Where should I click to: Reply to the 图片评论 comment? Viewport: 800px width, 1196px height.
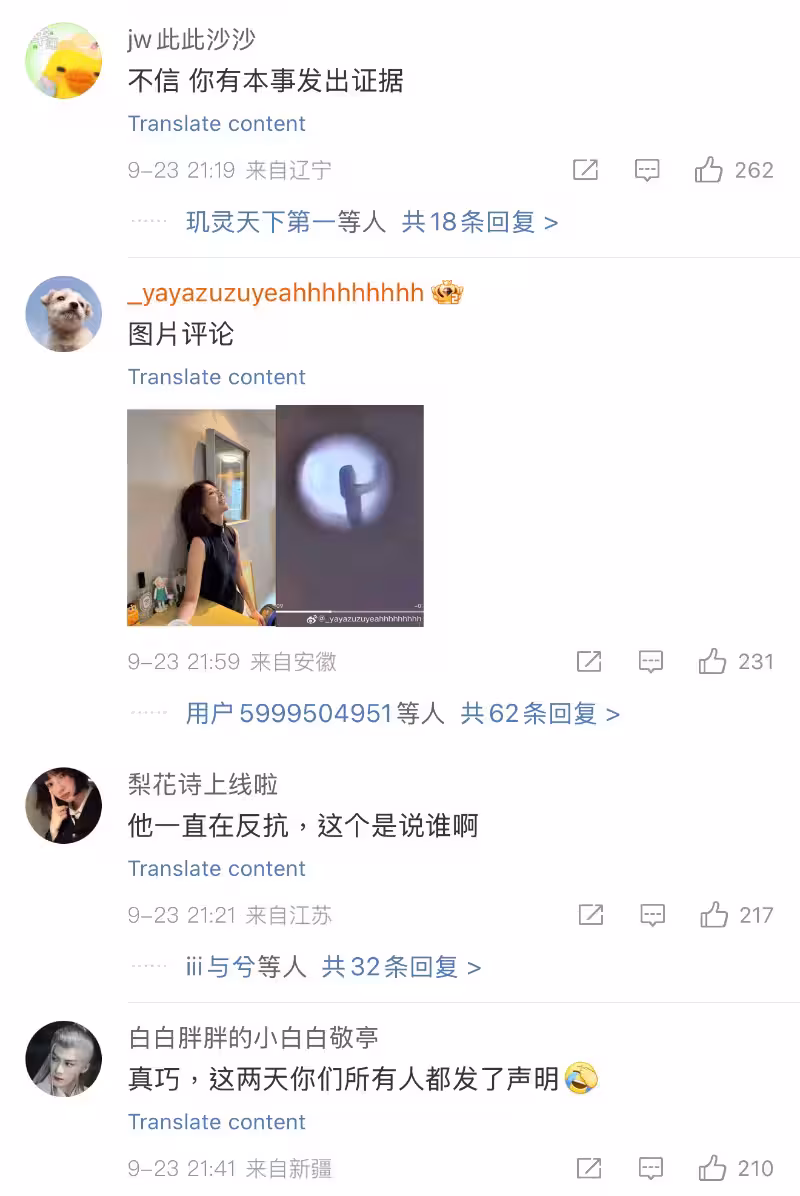tap(651, 661)
